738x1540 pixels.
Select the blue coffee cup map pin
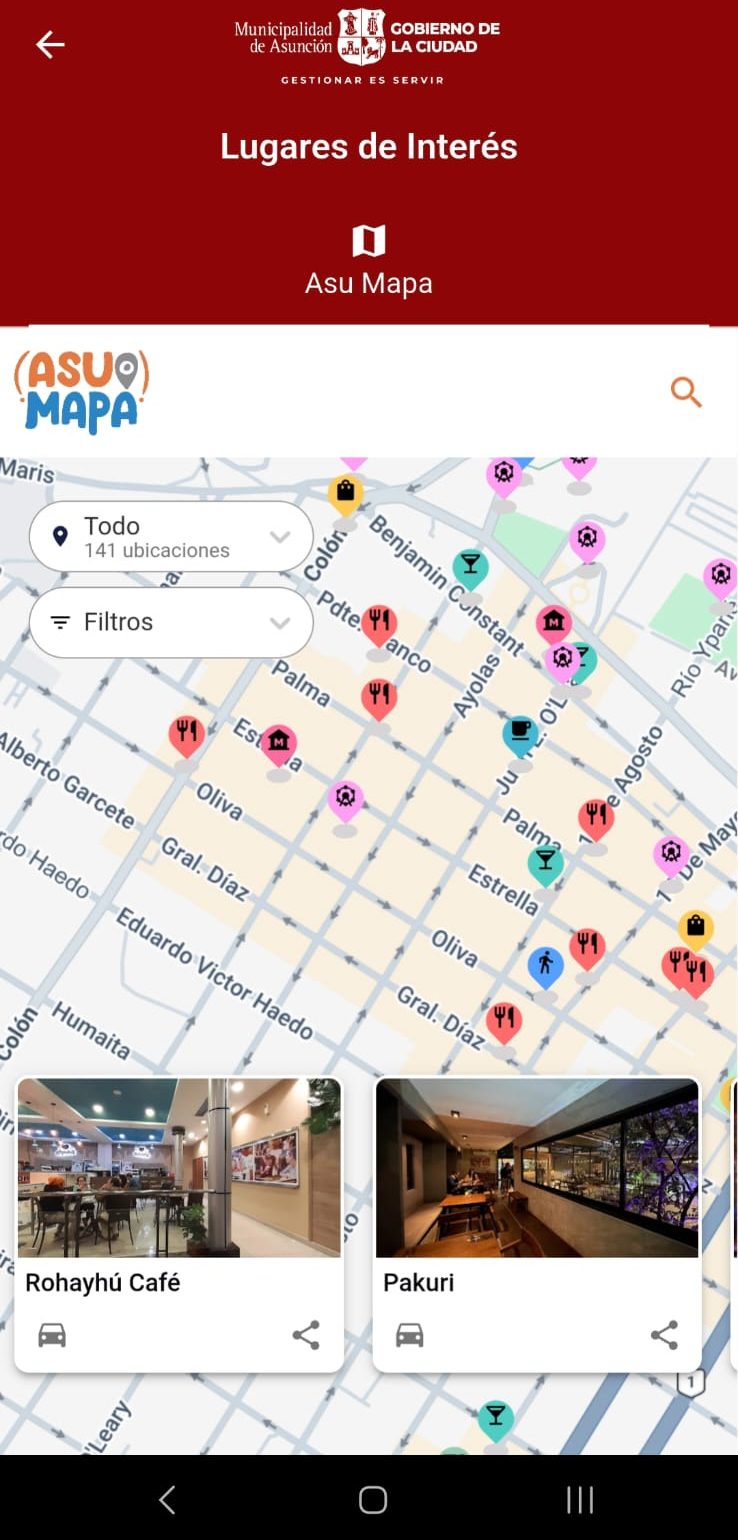click(520, 736)
